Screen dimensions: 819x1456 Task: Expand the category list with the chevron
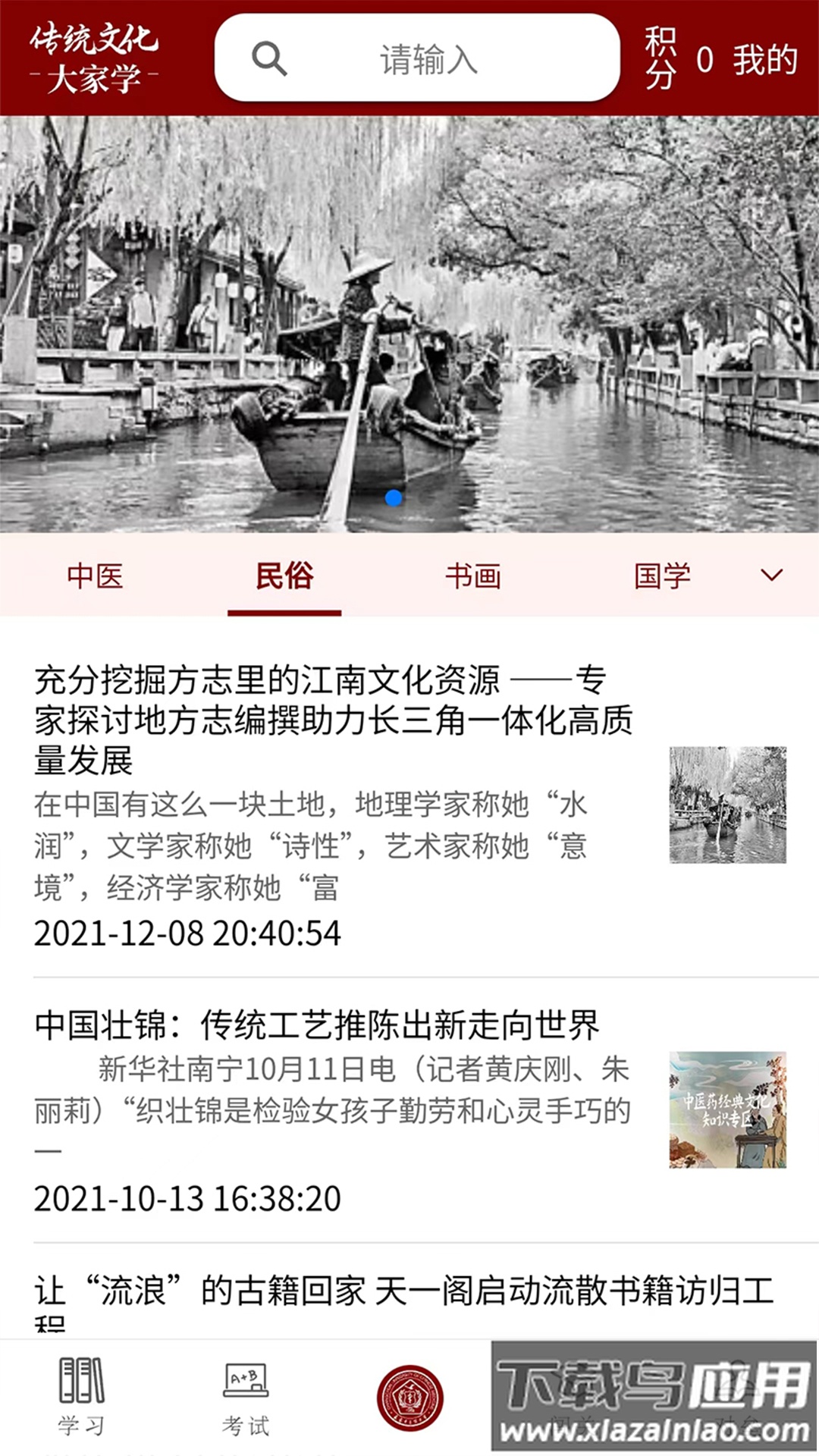(772, 576)
